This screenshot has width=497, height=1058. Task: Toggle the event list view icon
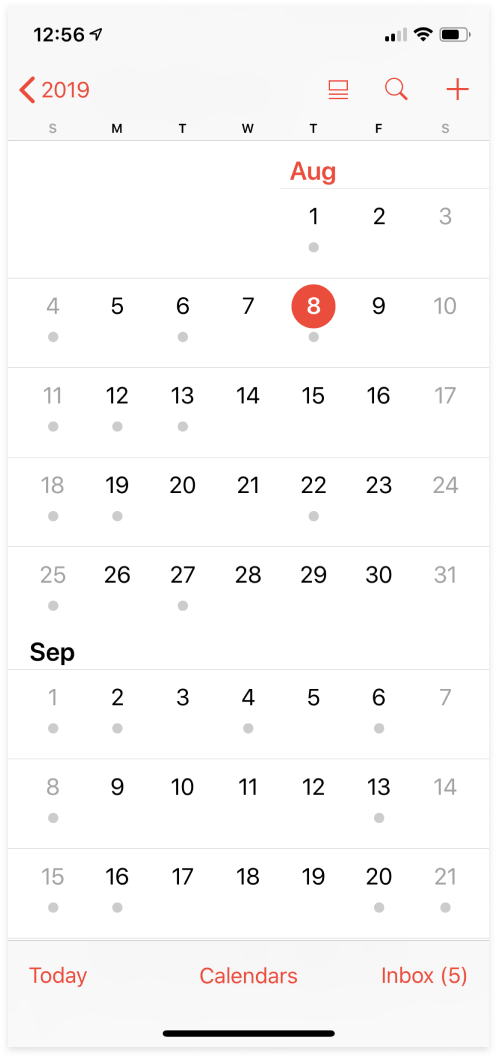(339, 90)
